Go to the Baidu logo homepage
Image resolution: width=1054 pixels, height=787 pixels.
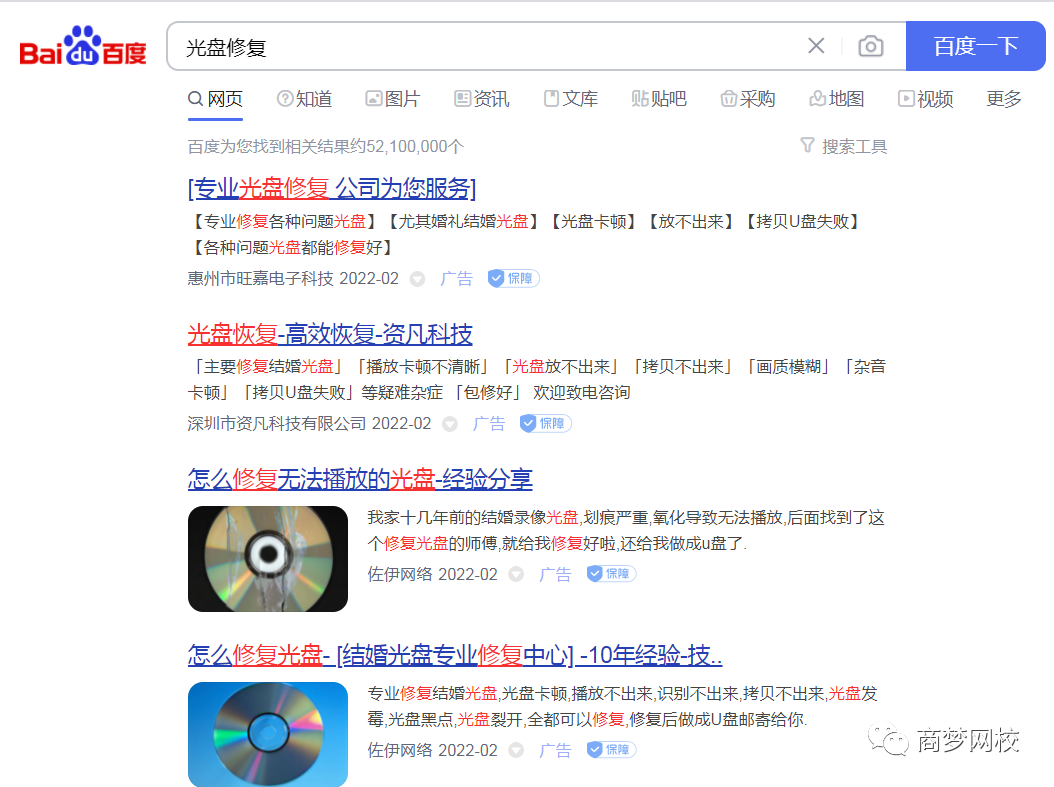pos(83,47)
